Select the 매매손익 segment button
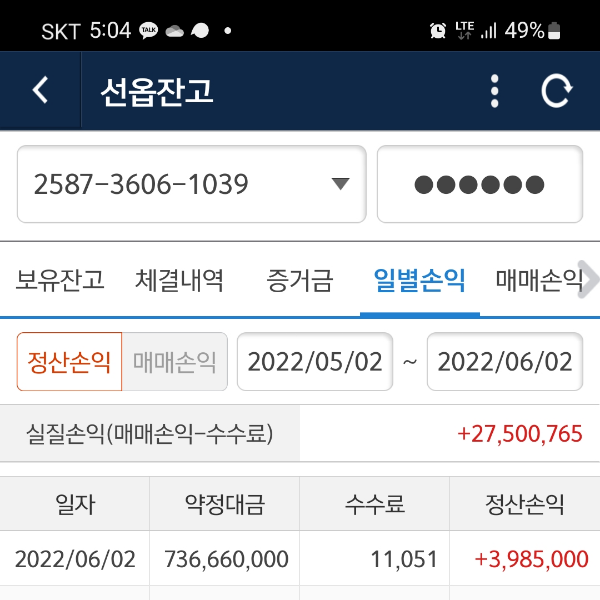Viewport: 600px width, 600px height. click(175, 361)
